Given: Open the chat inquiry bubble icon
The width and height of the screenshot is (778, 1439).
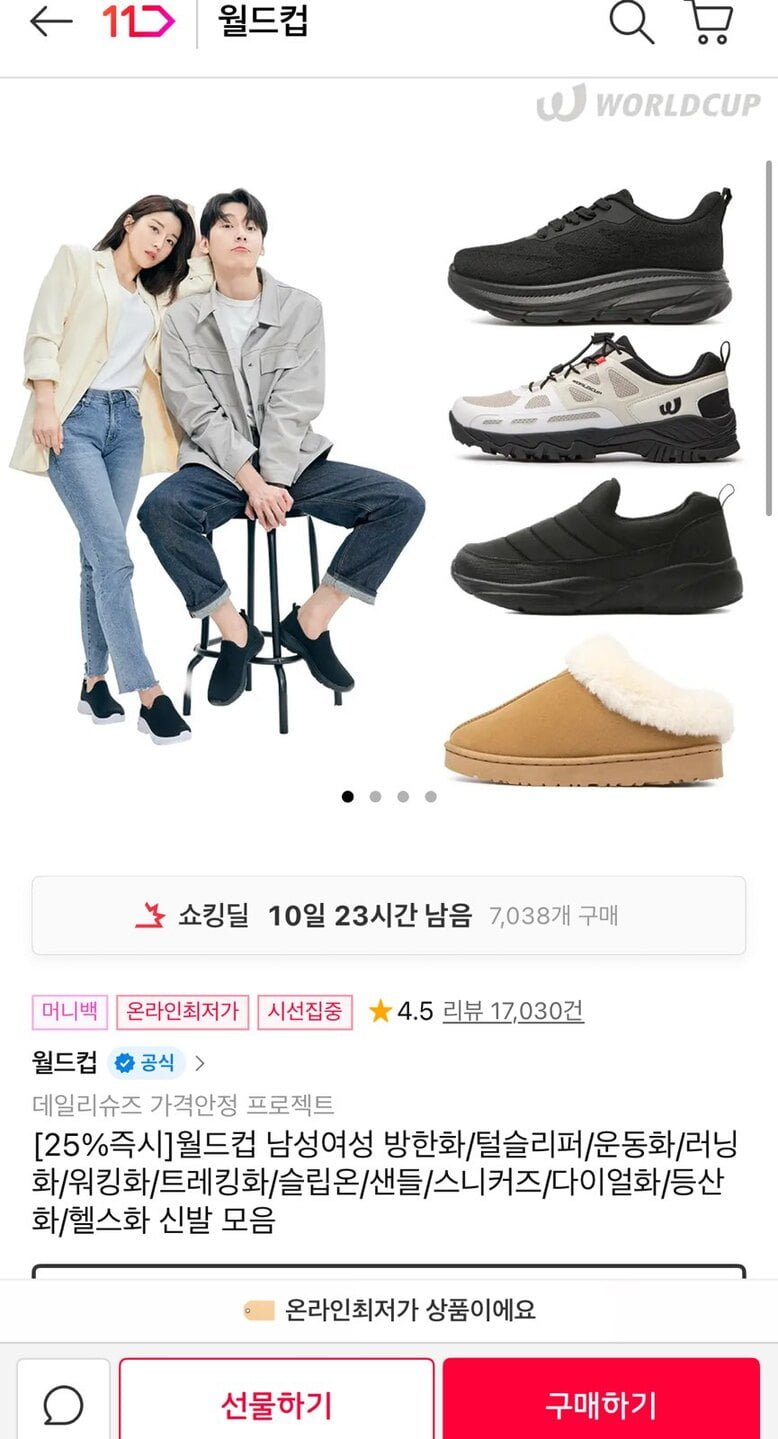Looking at the screenshot, I should 63,1405.
